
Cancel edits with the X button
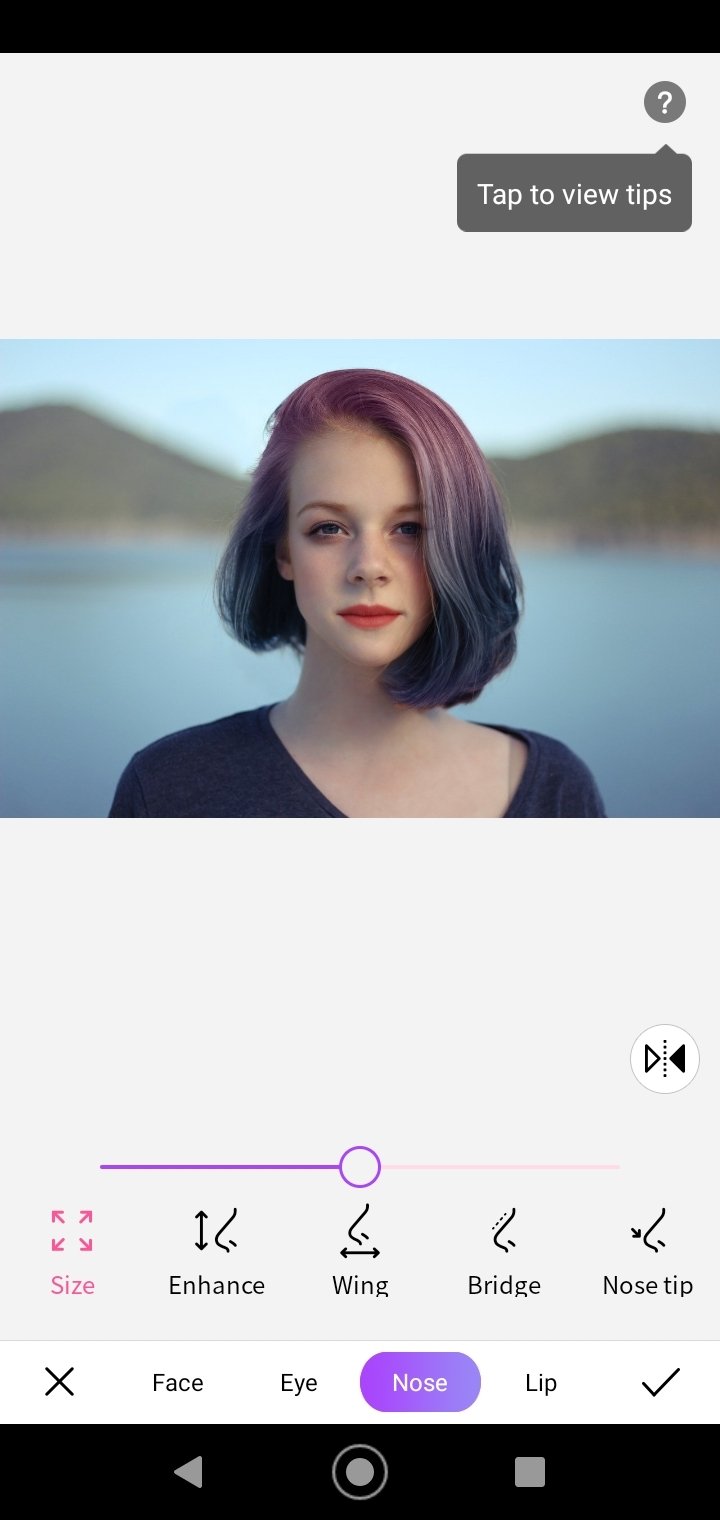(60, 1382)
